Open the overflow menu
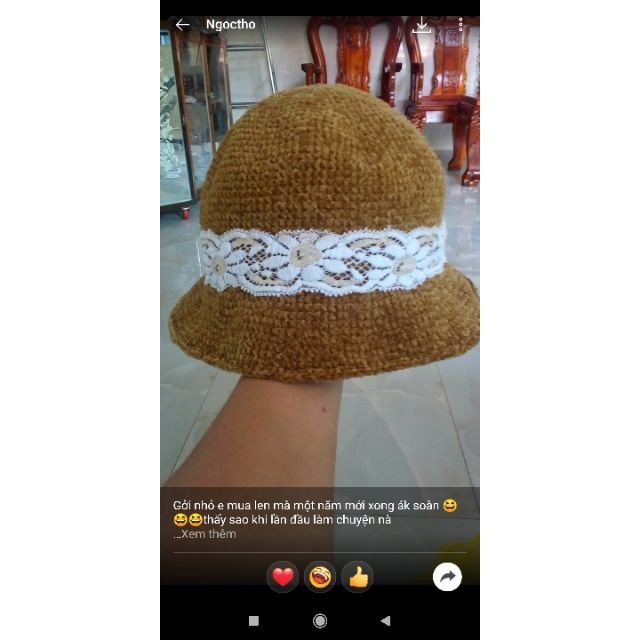Viewport: 640px width, 640px height. [x=461, y=25]
